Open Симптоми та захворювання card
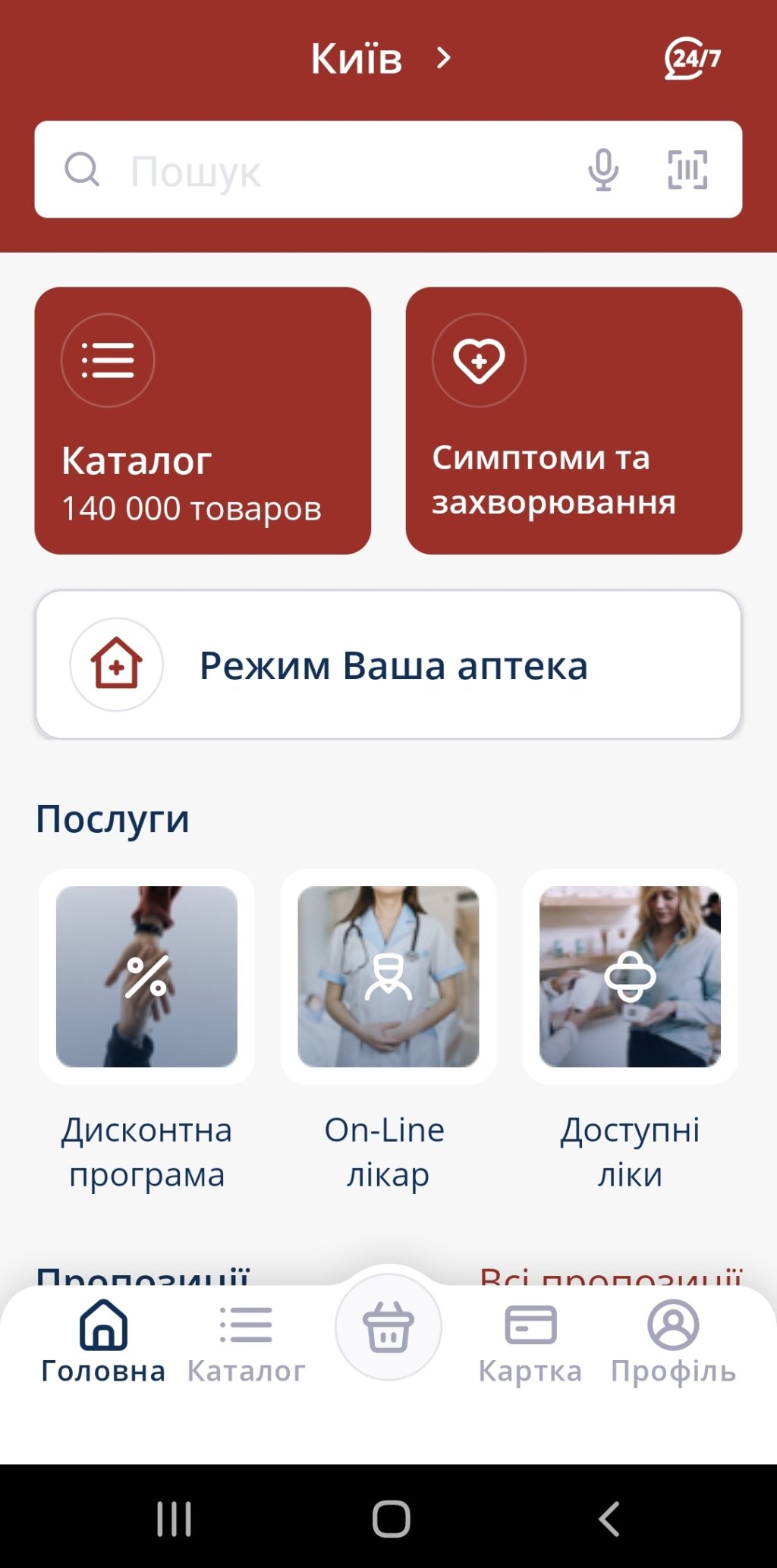 [x=574, y=420]
